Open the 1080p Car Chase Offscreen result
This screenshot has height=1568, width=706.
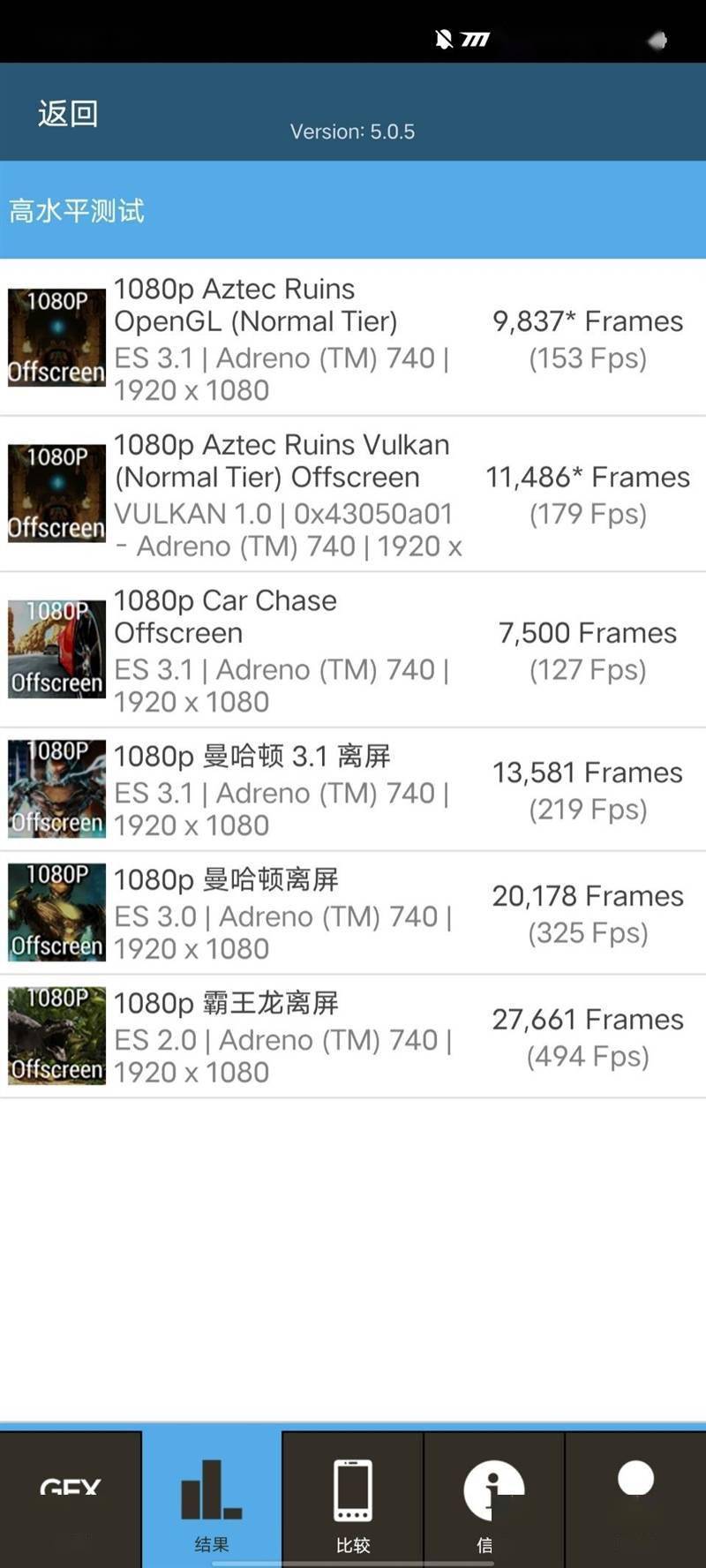pyautogui.click(x=353, y=651)
